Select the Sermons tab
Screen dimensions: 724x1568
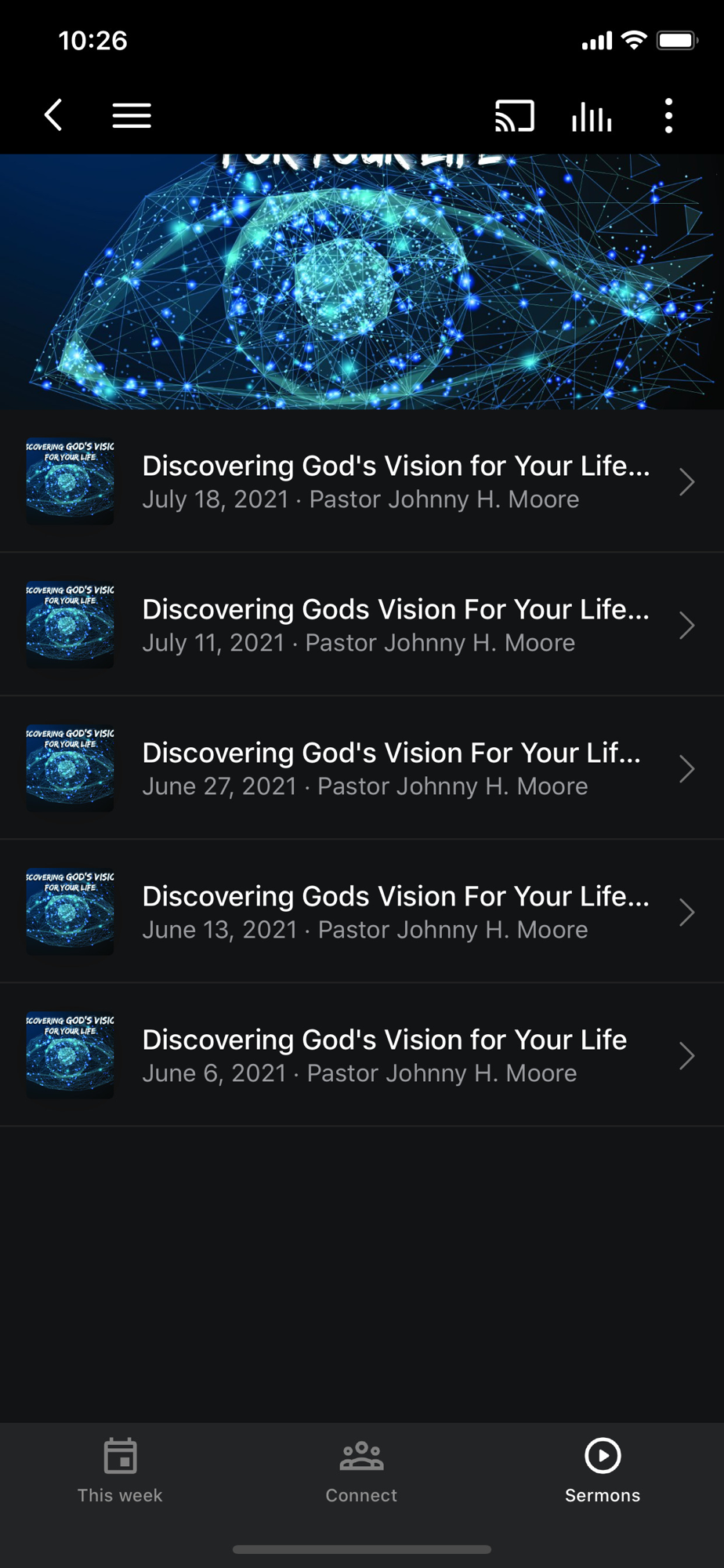point(603,1471)
